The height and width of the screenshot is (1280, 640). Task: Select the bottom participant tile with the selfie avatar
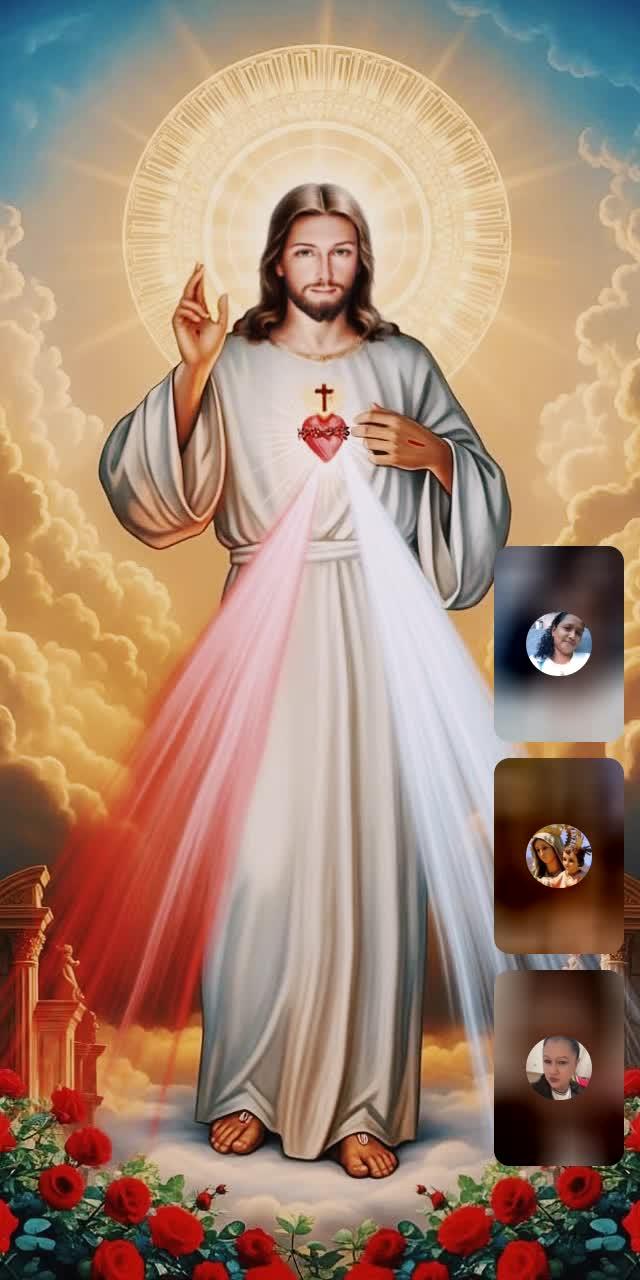[558, 1068]
